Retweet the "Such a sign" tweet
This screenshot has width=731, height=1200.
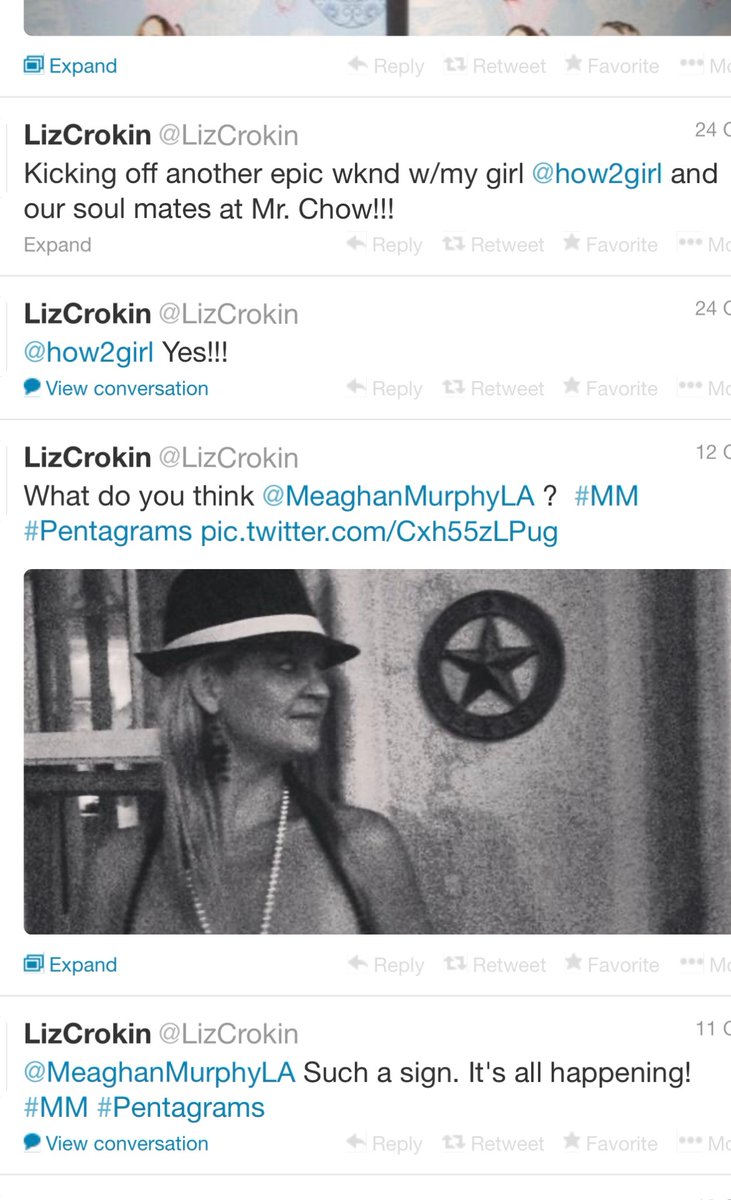tap(496, 1143)
